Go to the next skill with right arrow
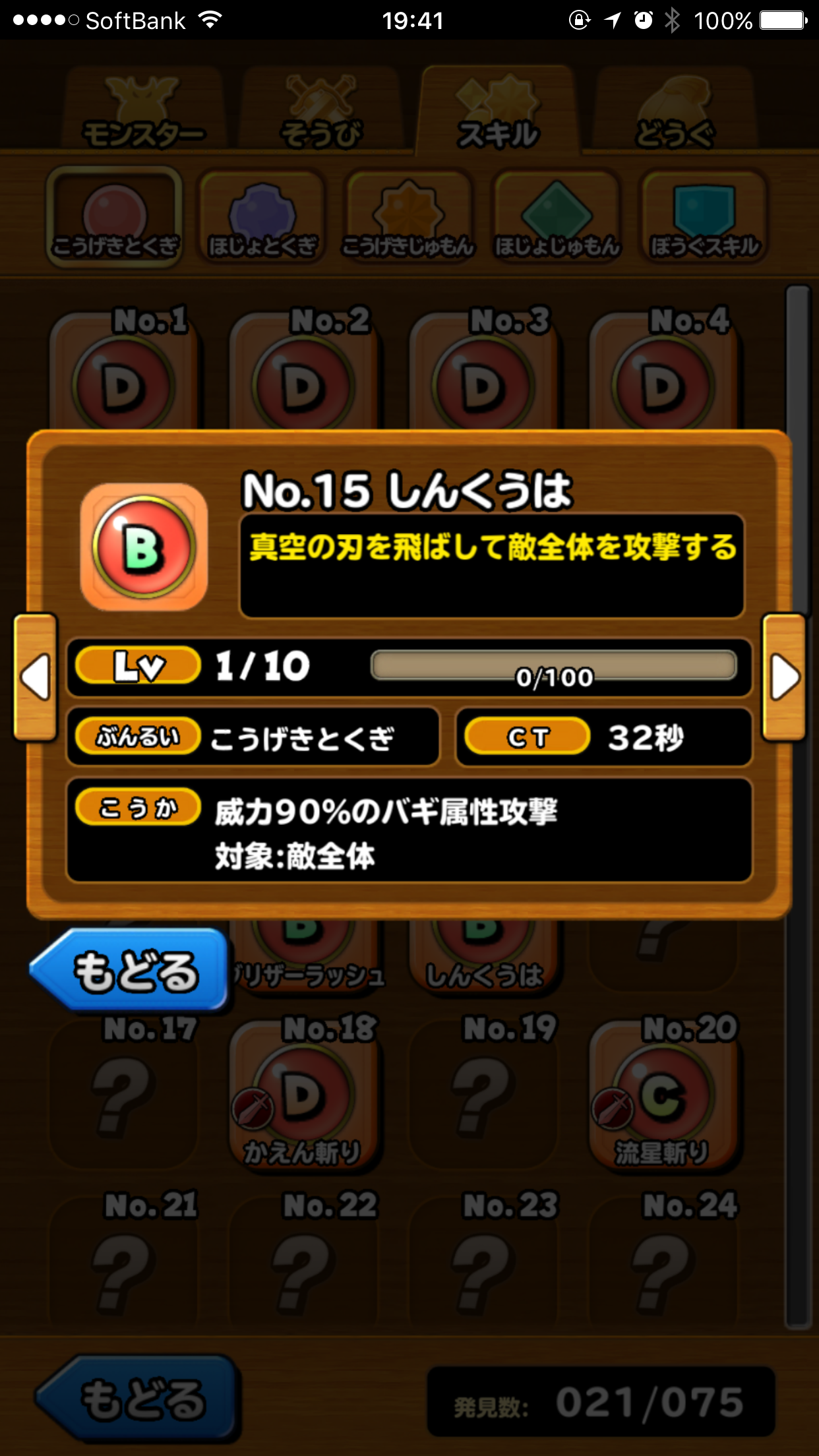 (x=784, y=677)
